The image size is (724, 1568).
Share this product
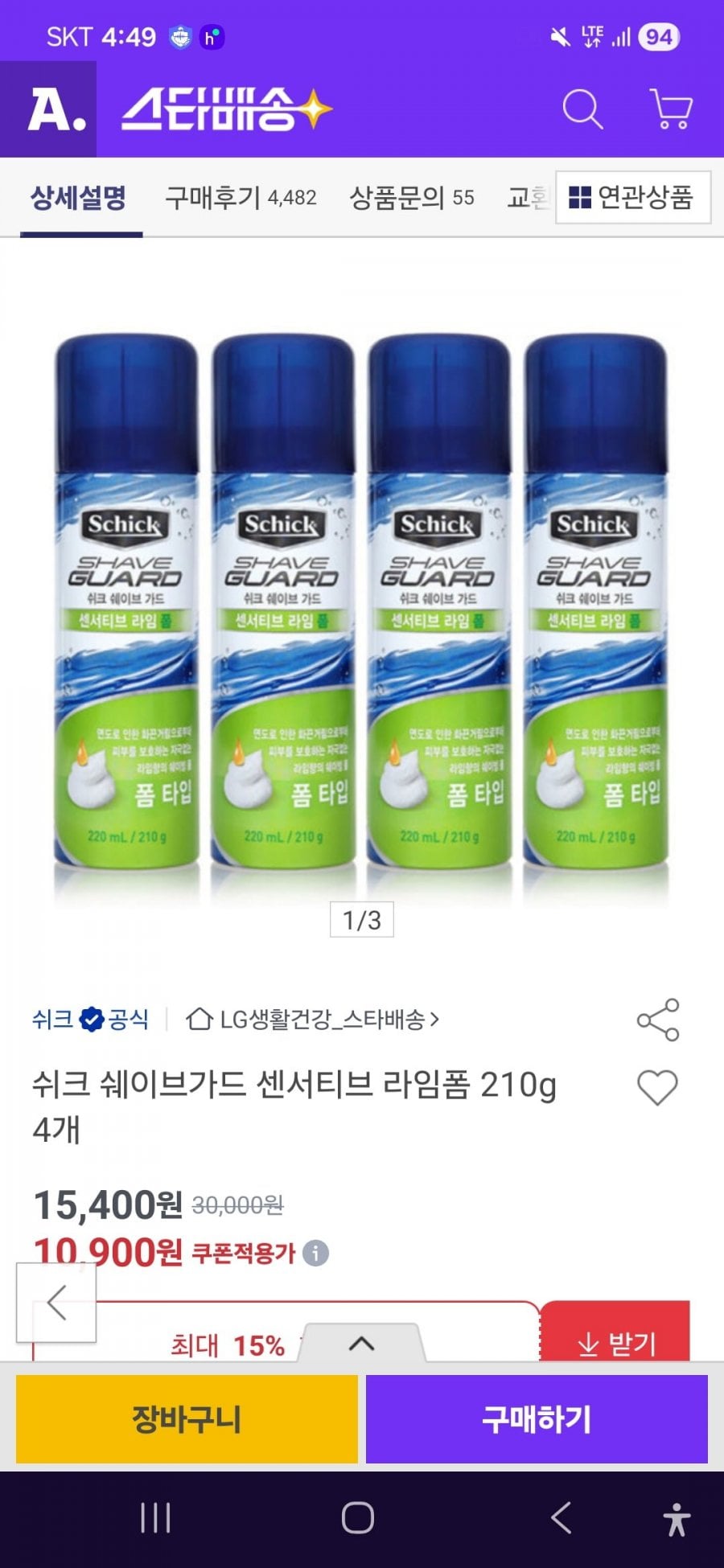pyautogui.click(x=658, y=1020)
